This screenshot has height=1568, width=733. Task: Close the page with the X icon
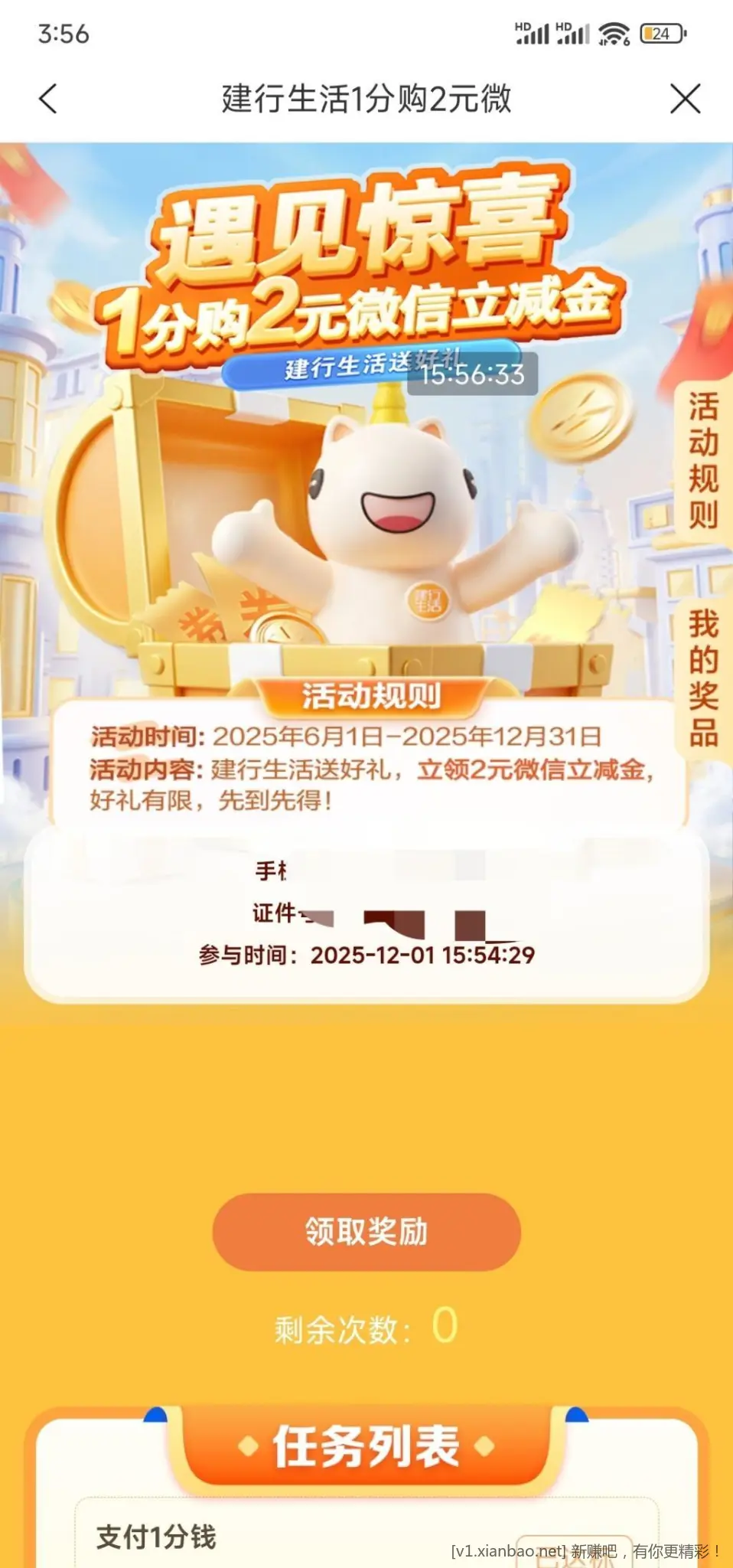(x=685, y=99)
